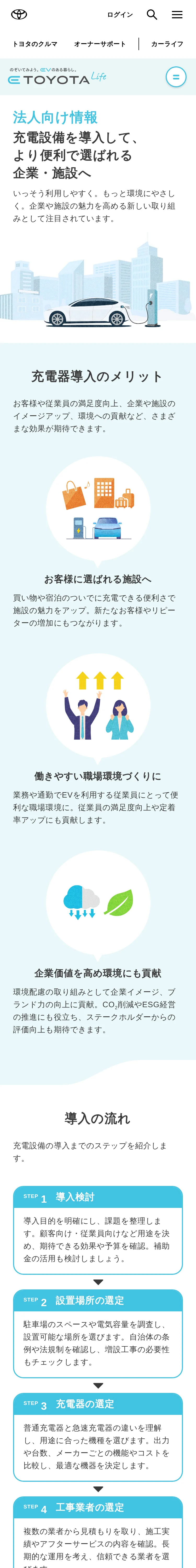Switch to カーライフ tab
Screen dimensions: 196x1568
[x=167, y=44]
